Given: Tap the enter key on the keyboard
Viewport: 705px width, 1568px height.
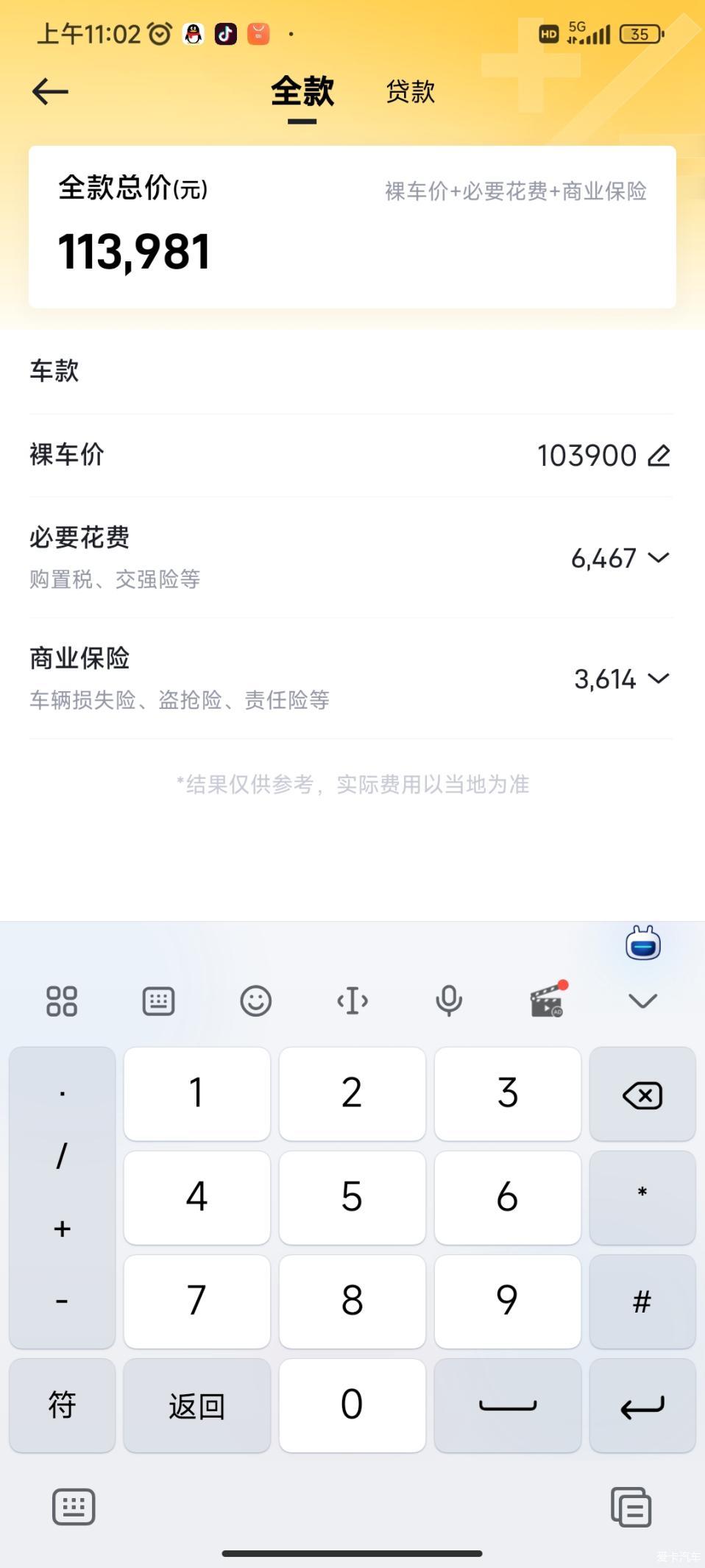Looking at the screenshot, I should coord(642,1405).
